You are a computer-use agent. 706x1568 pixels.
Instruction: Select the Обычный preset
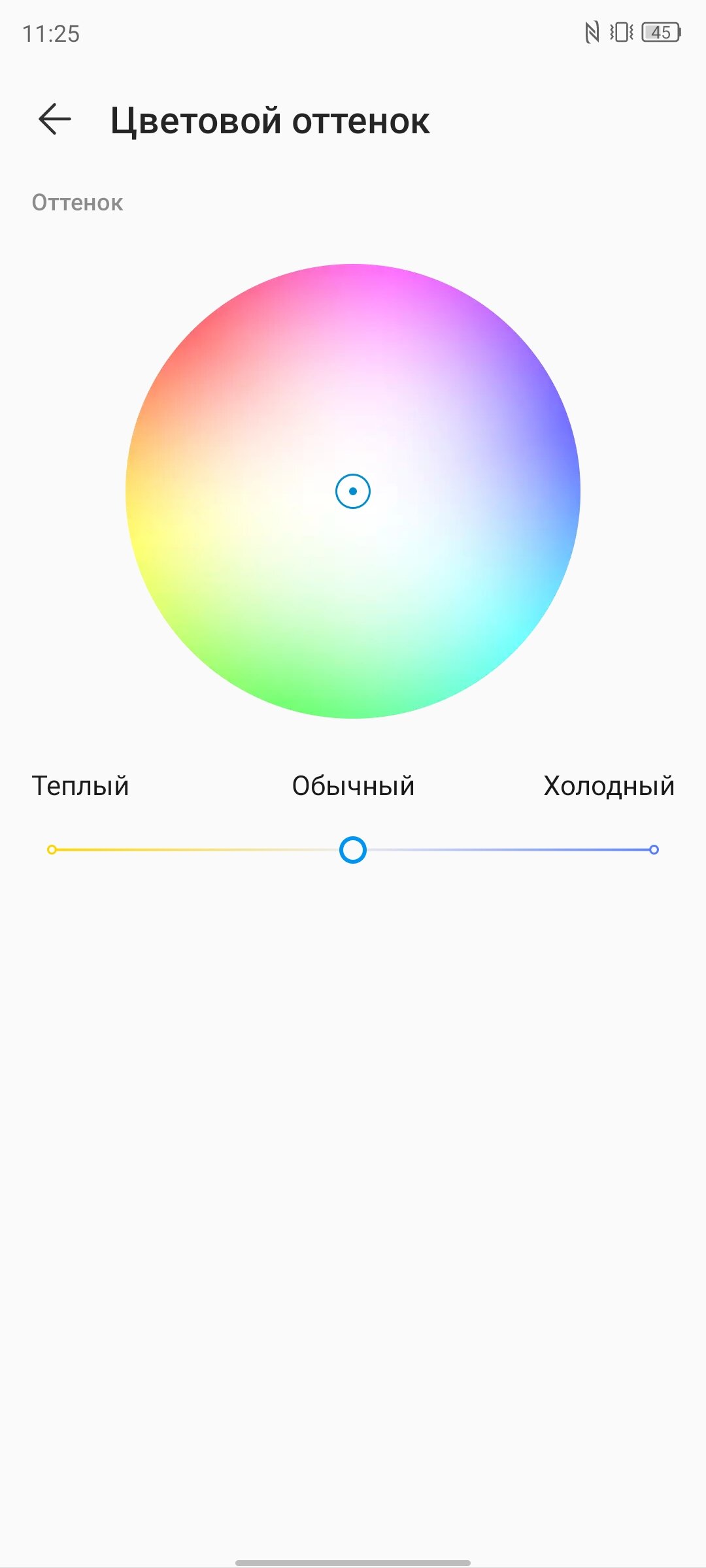tap(353, 786)
